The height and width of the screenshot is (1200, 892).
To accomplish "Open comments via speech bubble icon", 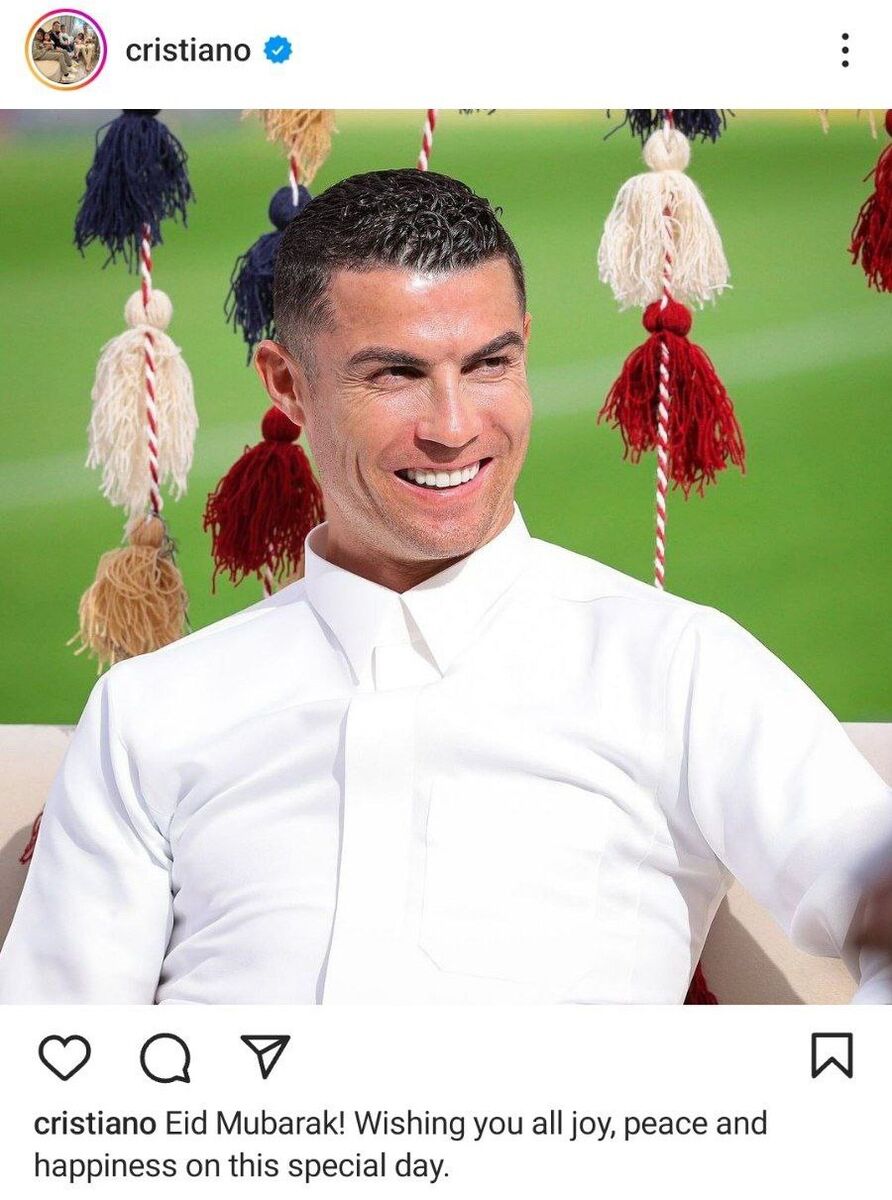I will tap(165, 1057).
